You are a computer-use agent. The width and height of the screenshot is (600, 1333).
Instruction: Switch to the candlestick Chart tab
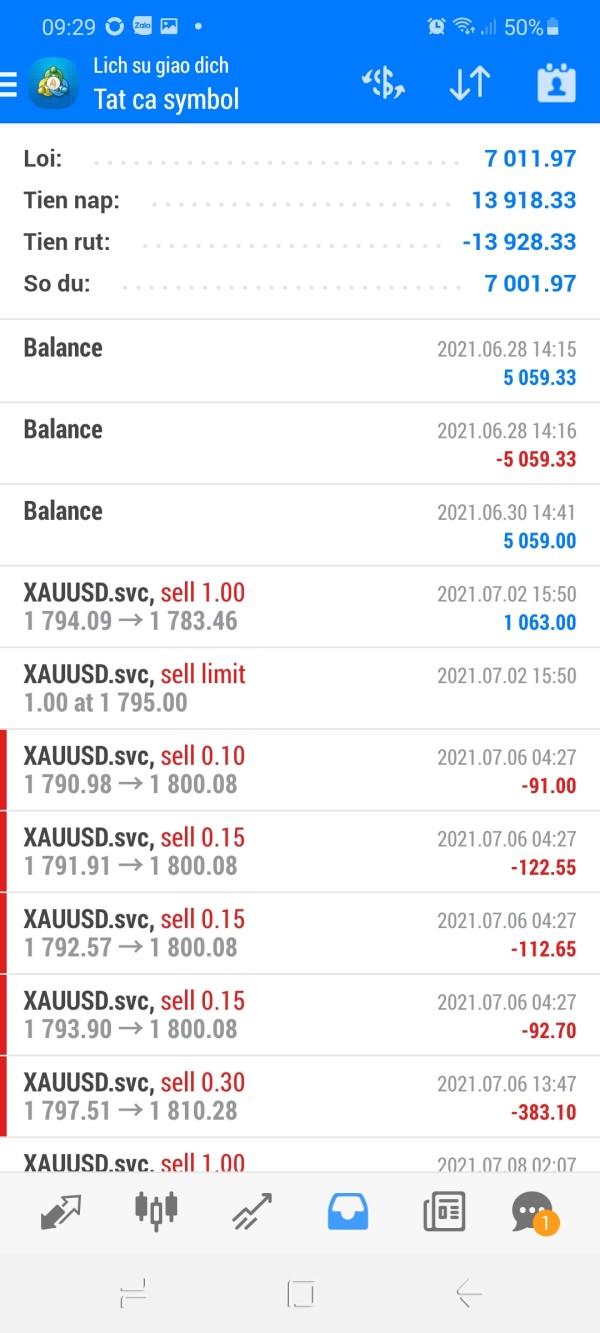coord(157,1210)
